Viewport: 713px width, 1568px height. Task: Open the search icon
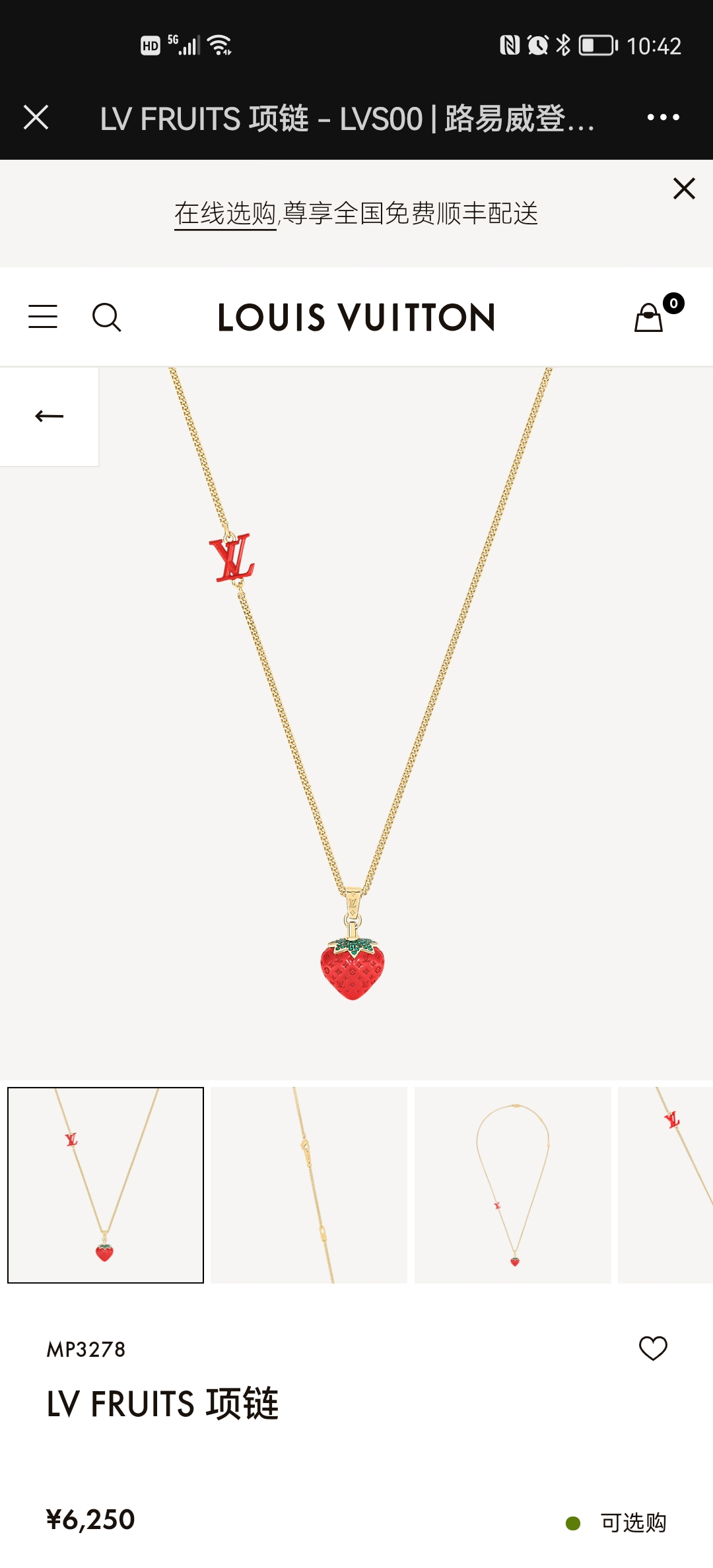tap(106, 317)
